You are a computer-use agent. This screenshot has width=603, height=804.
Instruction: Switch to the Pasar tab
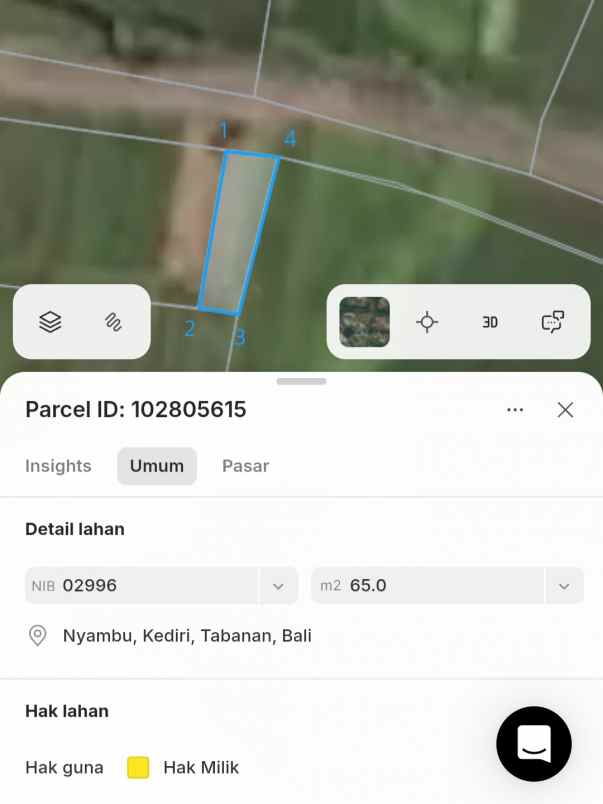tap(245, 466)
